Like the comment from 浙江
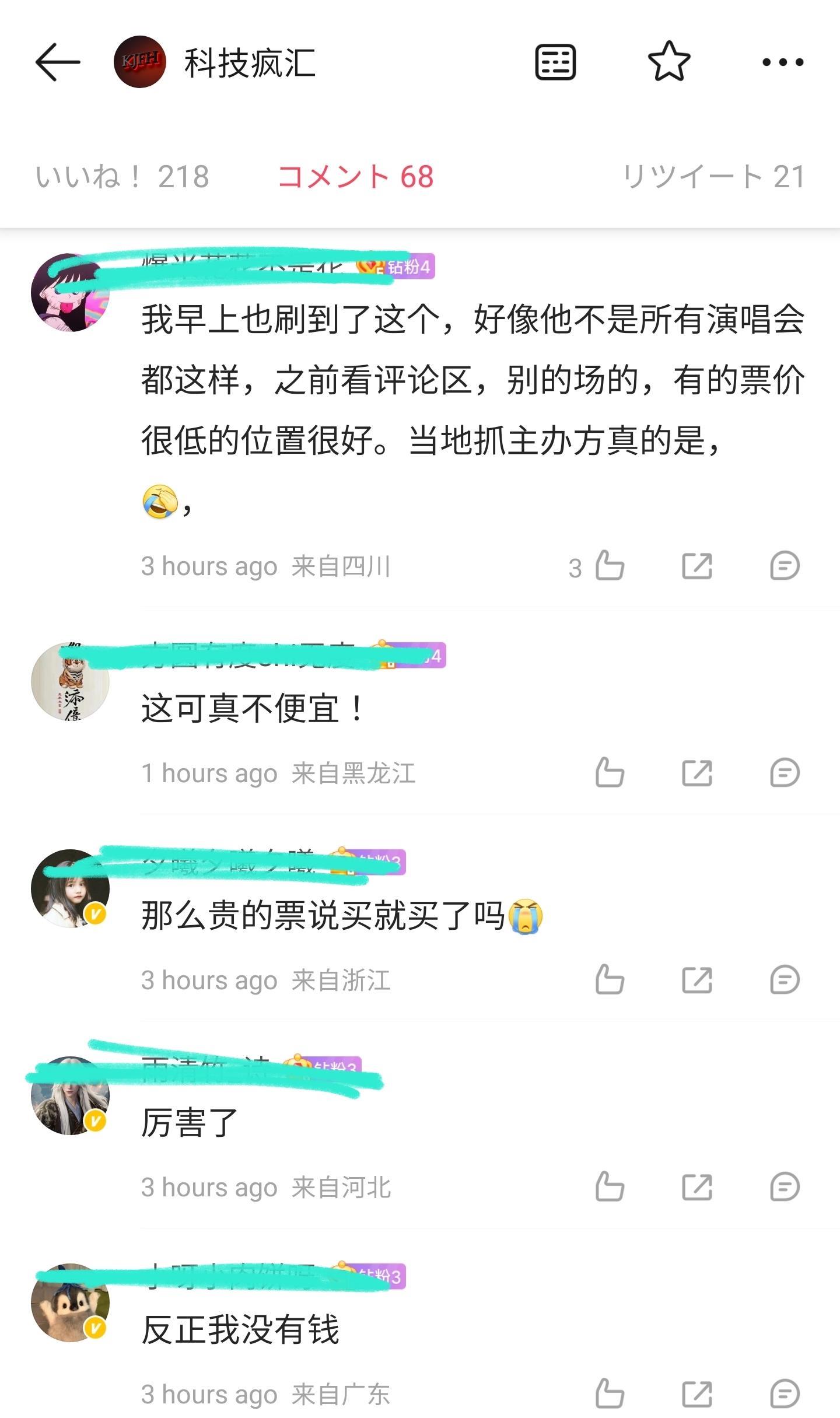Viewport: 840px width, 1418px height. pyautogui.click(x=609, y=979)
